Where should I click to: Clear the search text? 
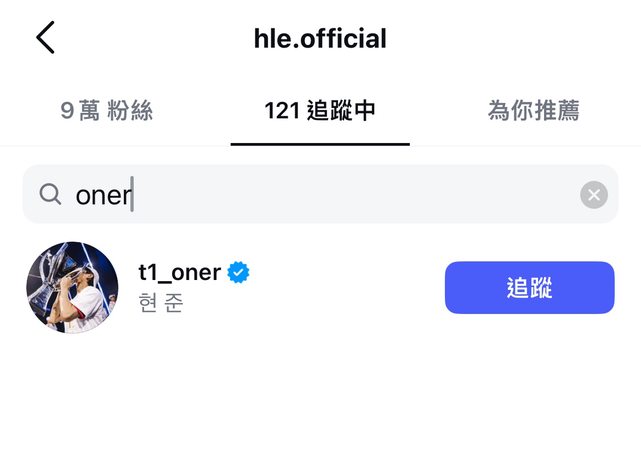[594, 195]
